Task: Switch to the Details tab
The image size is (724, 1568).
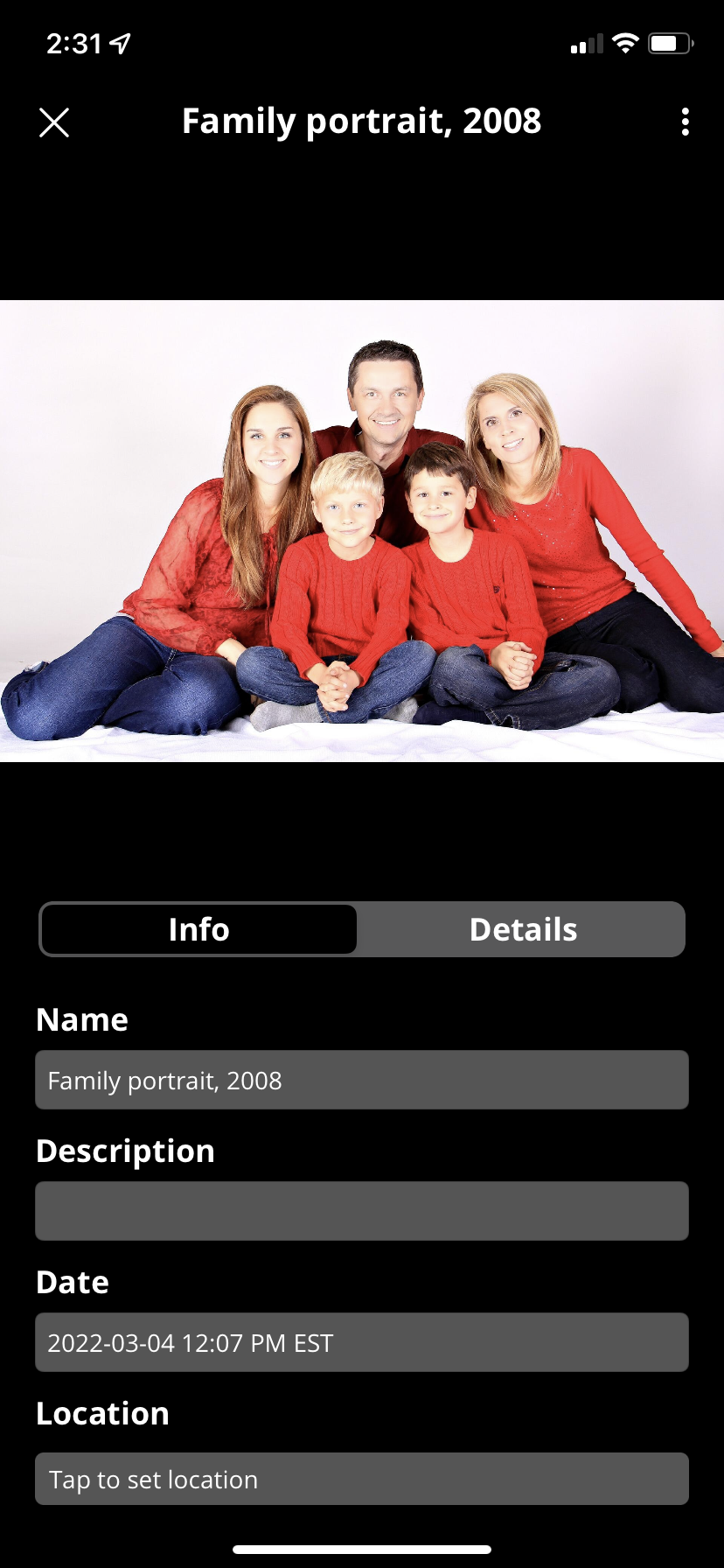Action: tap(523, 929)
